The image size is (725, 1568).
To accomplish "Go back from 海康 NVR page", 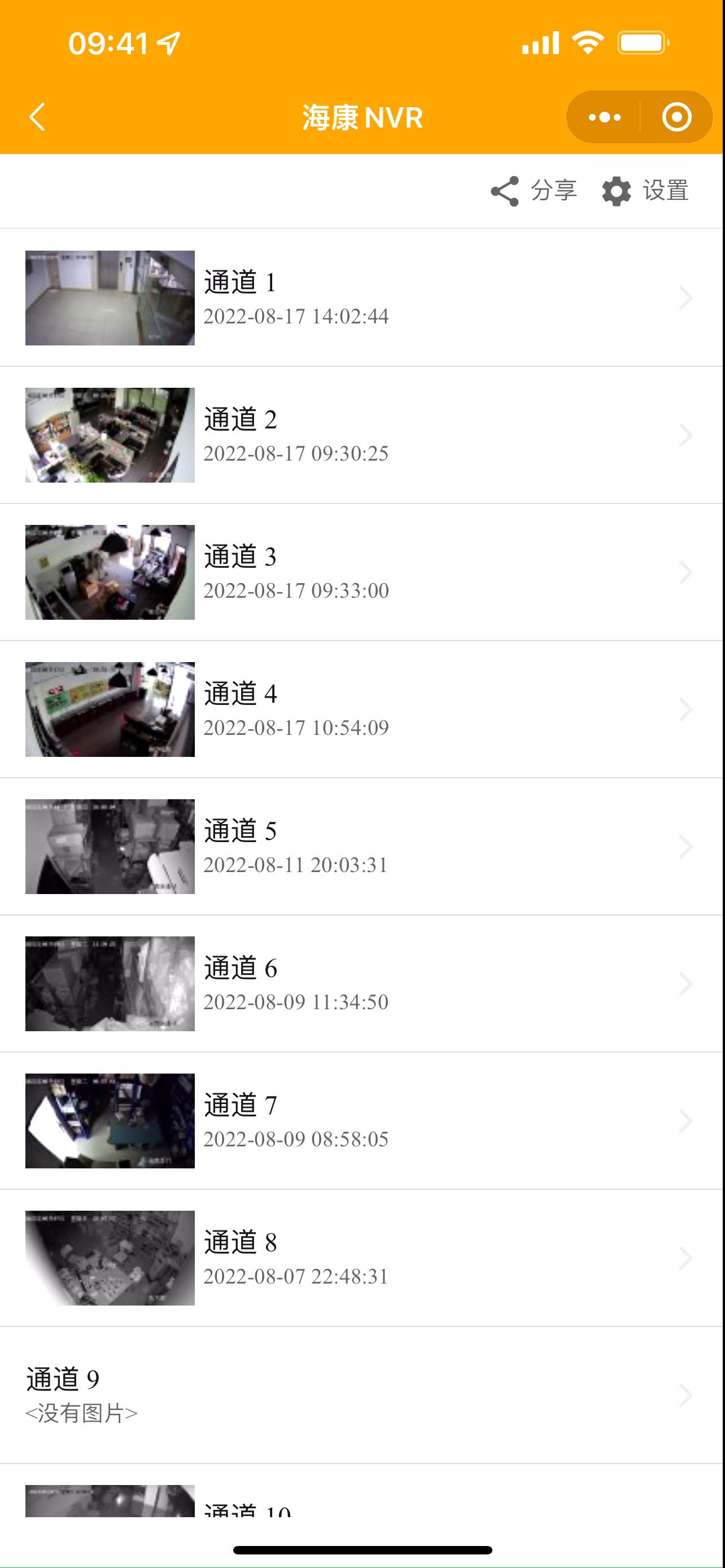I will 38,117.
